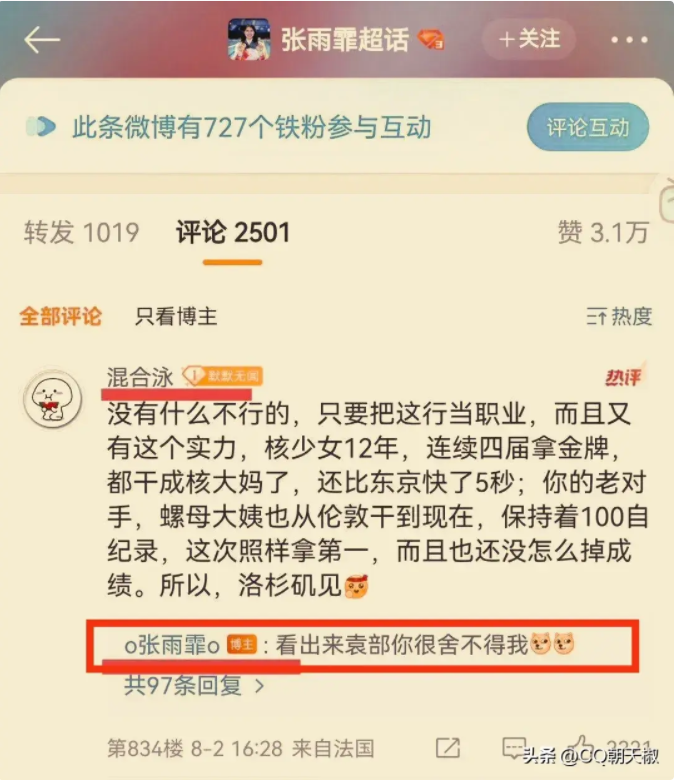Tap the 评论互动 button
Viewport: 674px width, 781px height.
pyautogui.click(x=588, y=128)
